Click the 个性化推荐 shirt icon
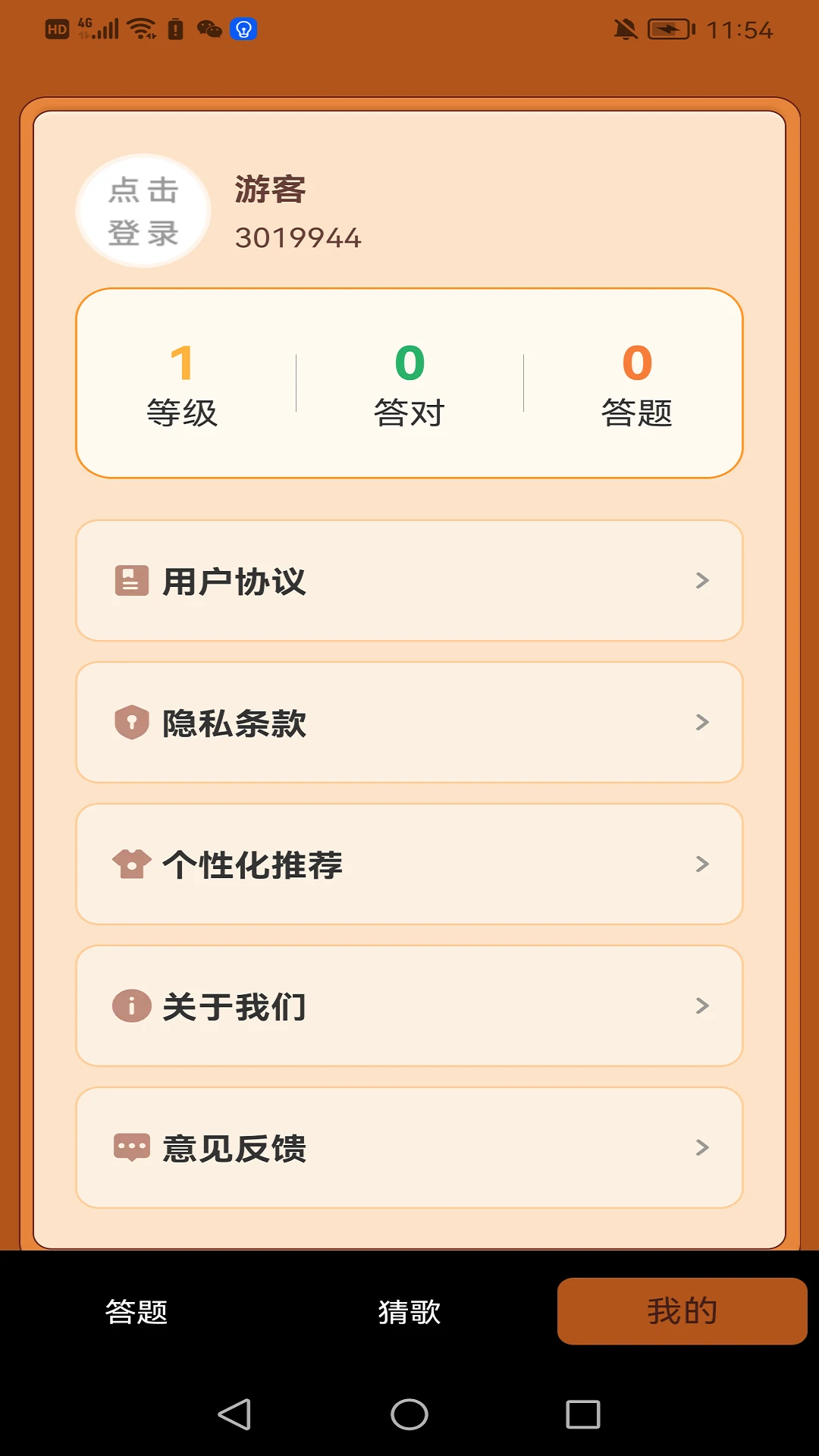Screen dimensions: 819x1456 [x=130, y=864]
